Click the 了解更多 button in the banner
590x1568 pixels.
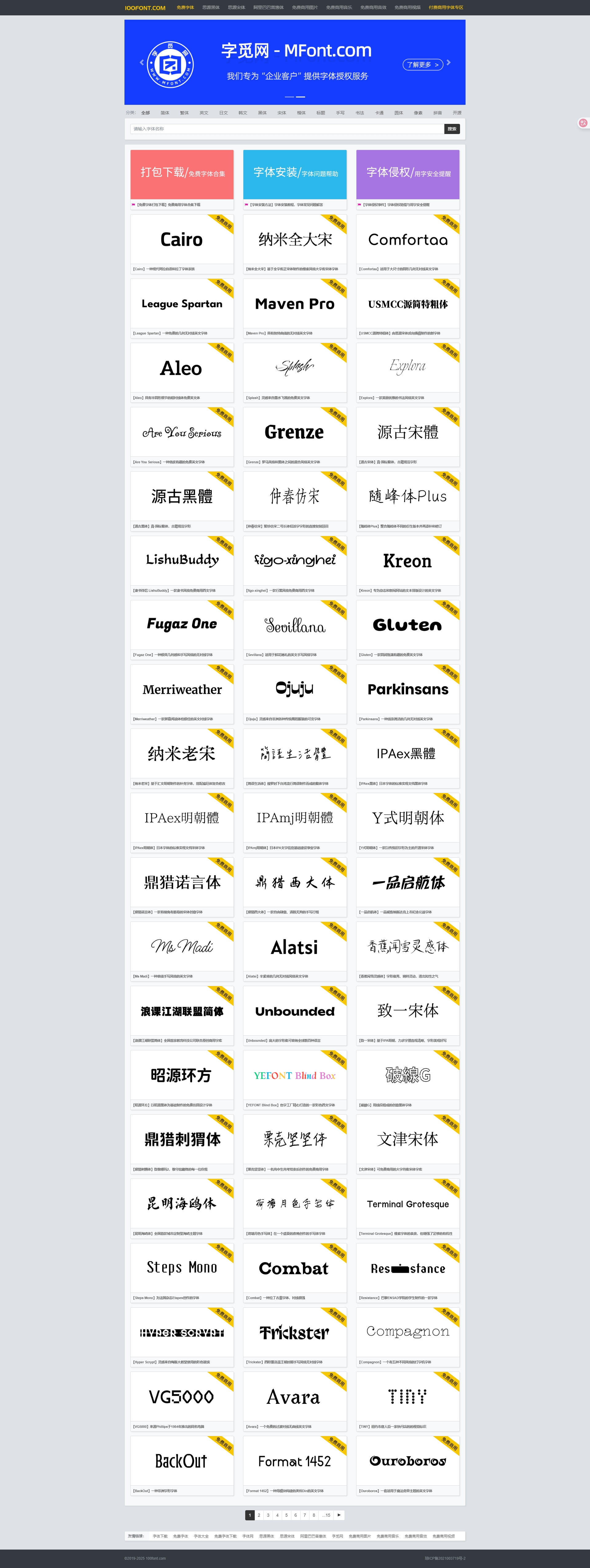tap(422, 65)
